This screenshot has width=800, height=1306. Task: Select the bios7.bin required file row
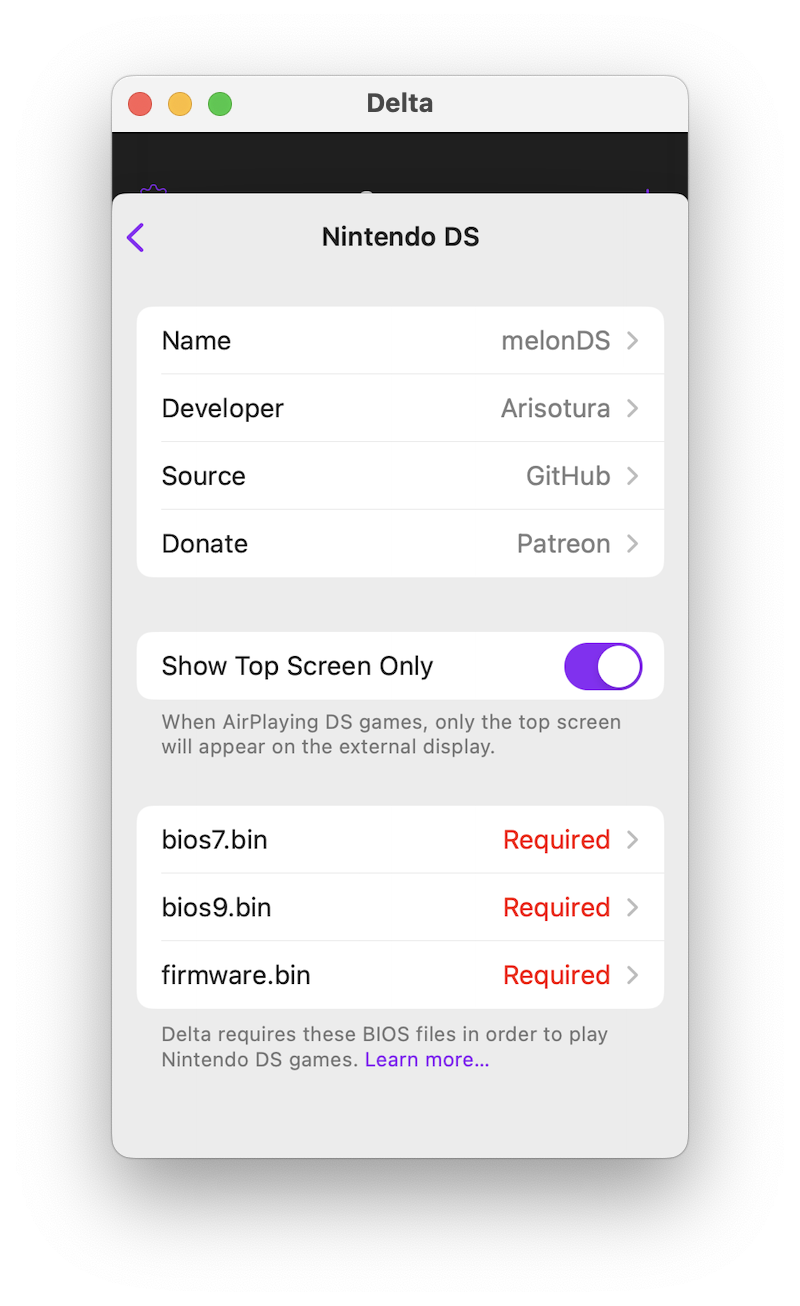[400, 840]
